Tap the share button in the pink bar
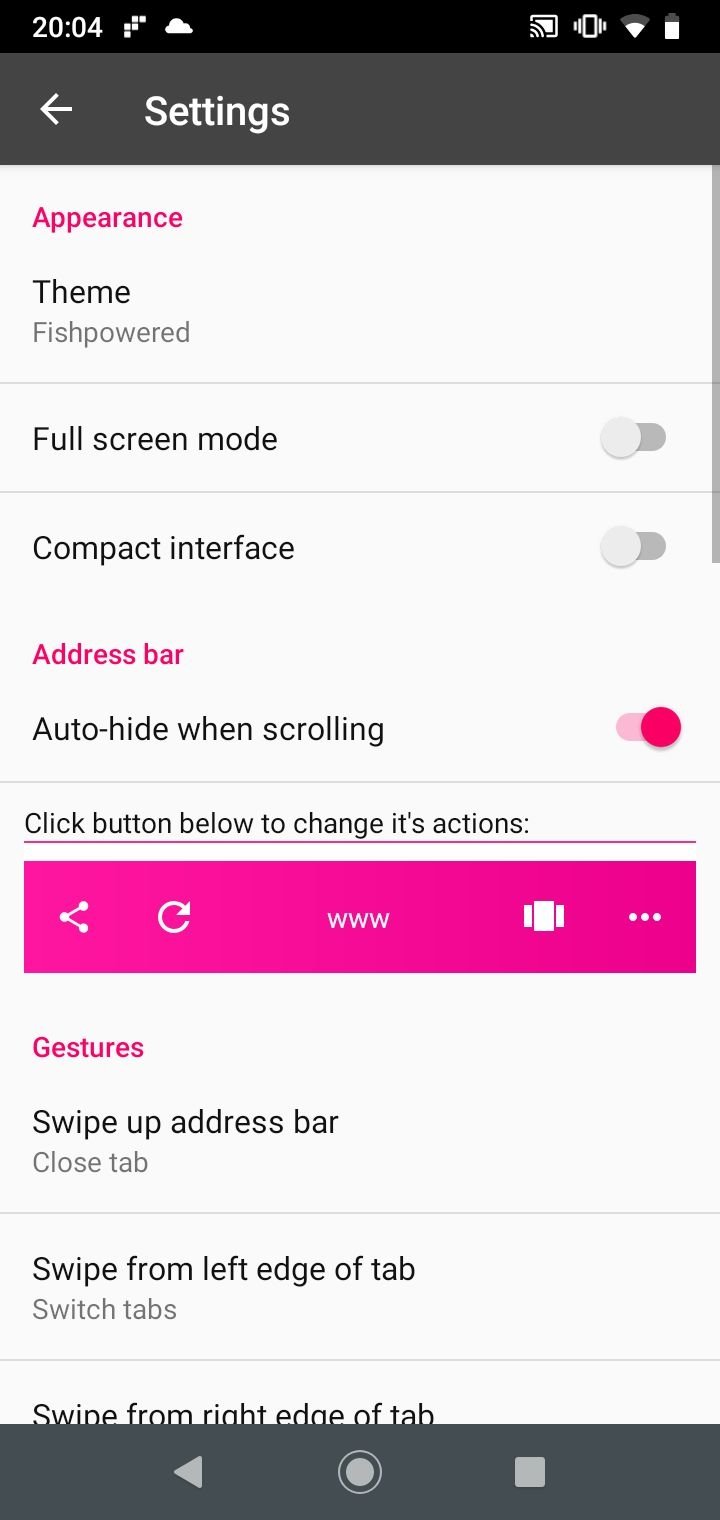 (x=74, y=917)
